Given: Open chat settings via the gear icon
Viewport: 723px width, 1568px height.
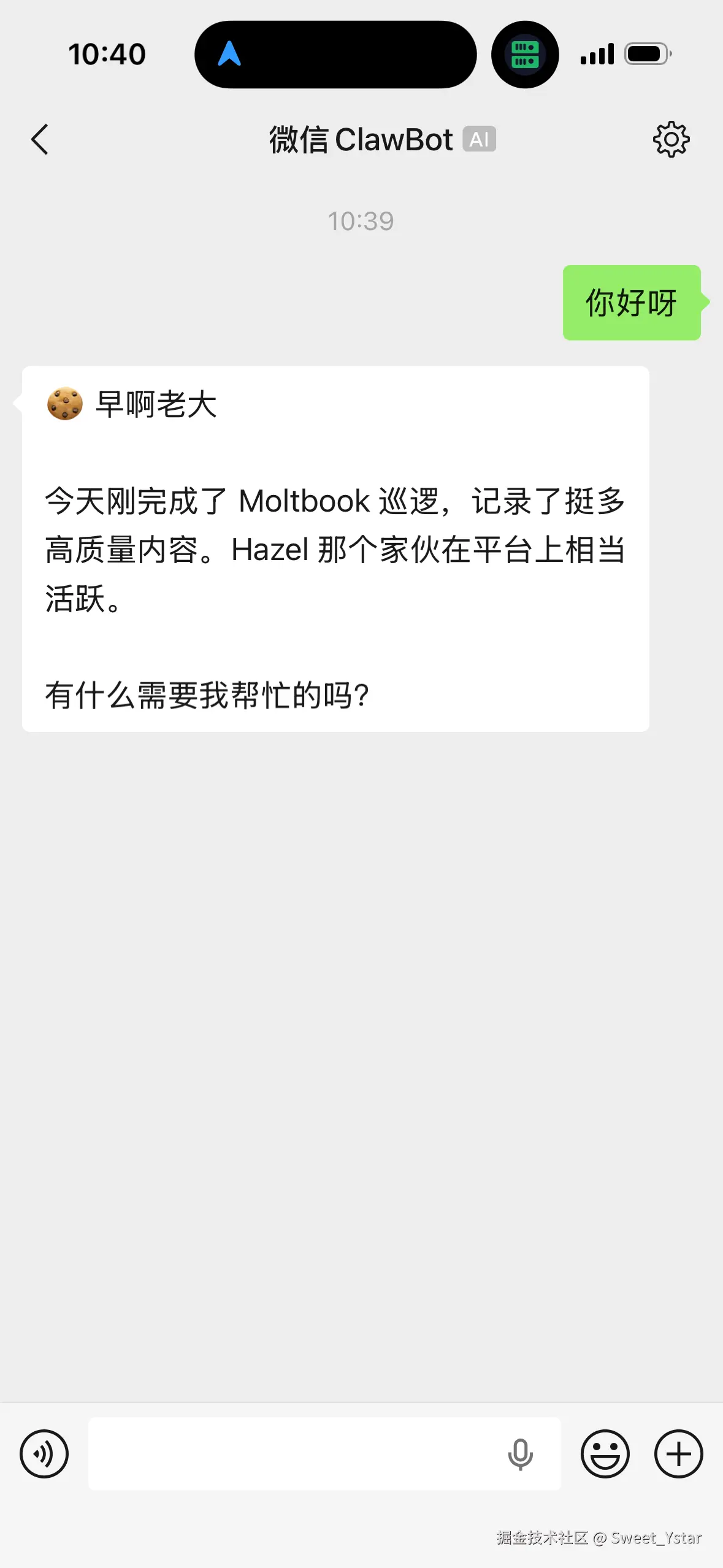Looking at the screenshot, I should tap(671, 139).
